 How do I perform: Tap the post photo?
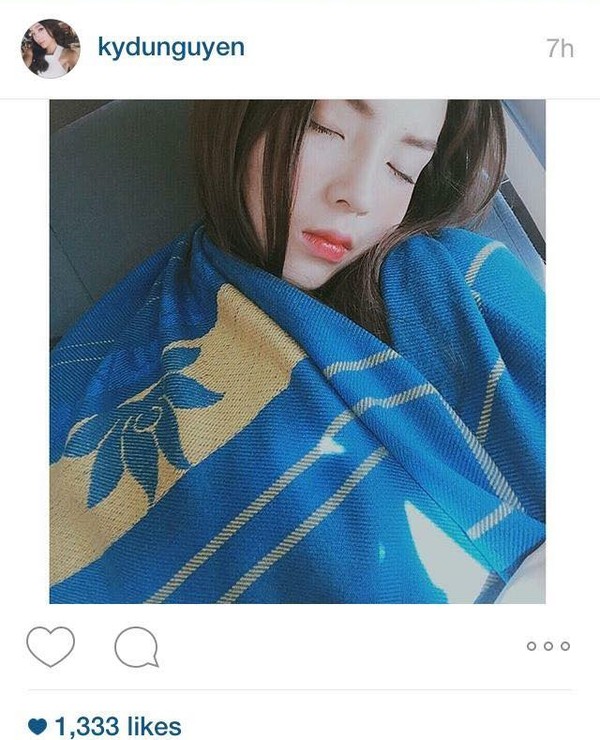[x=298, y=351]
